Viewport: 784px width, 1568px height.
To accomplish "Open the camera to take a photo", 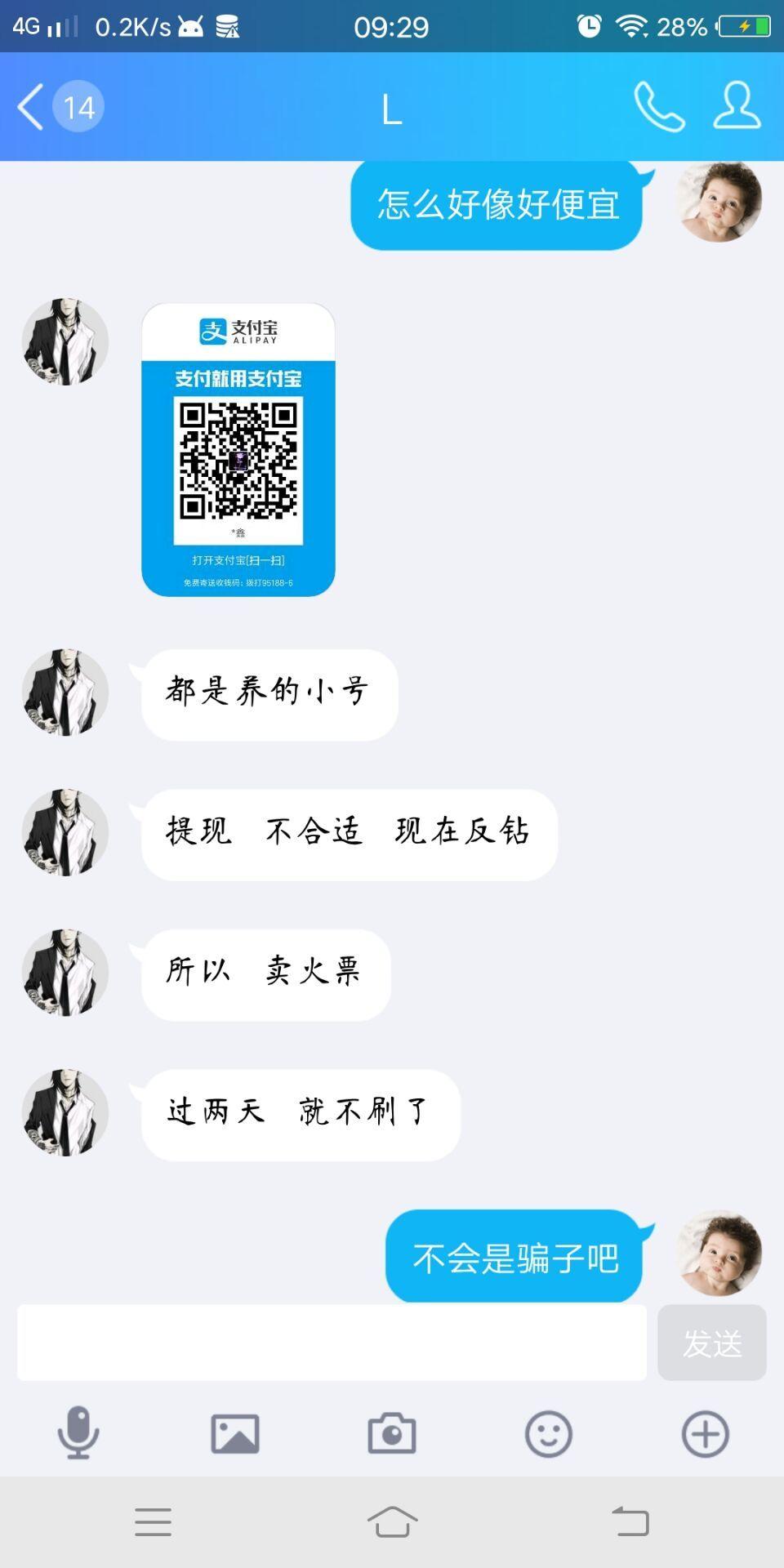I will pyautogui.click(x=392, y=1434).
